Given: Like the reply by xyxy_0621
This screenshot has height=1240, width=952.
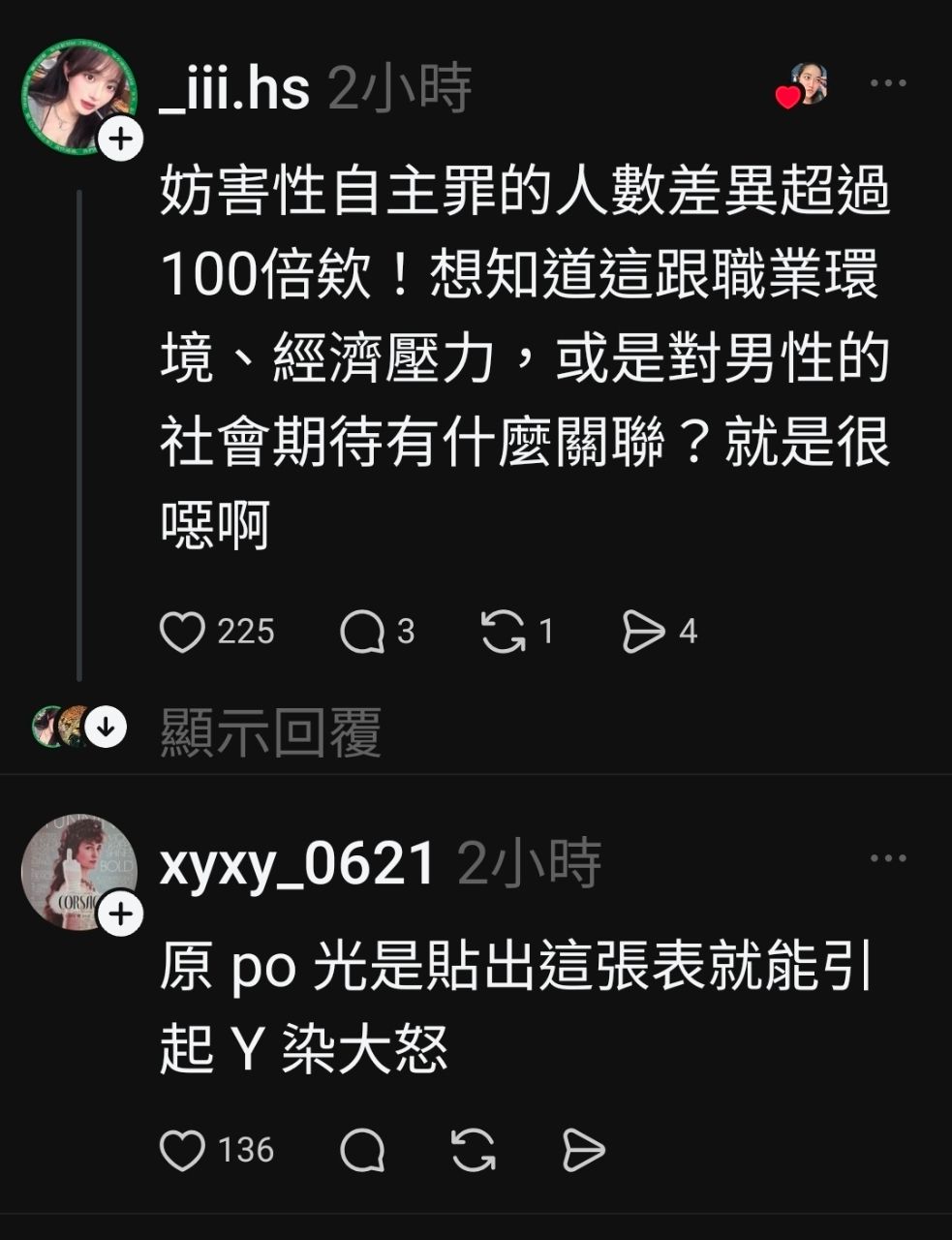Looking at the screenshot, I should point(182,1151).
